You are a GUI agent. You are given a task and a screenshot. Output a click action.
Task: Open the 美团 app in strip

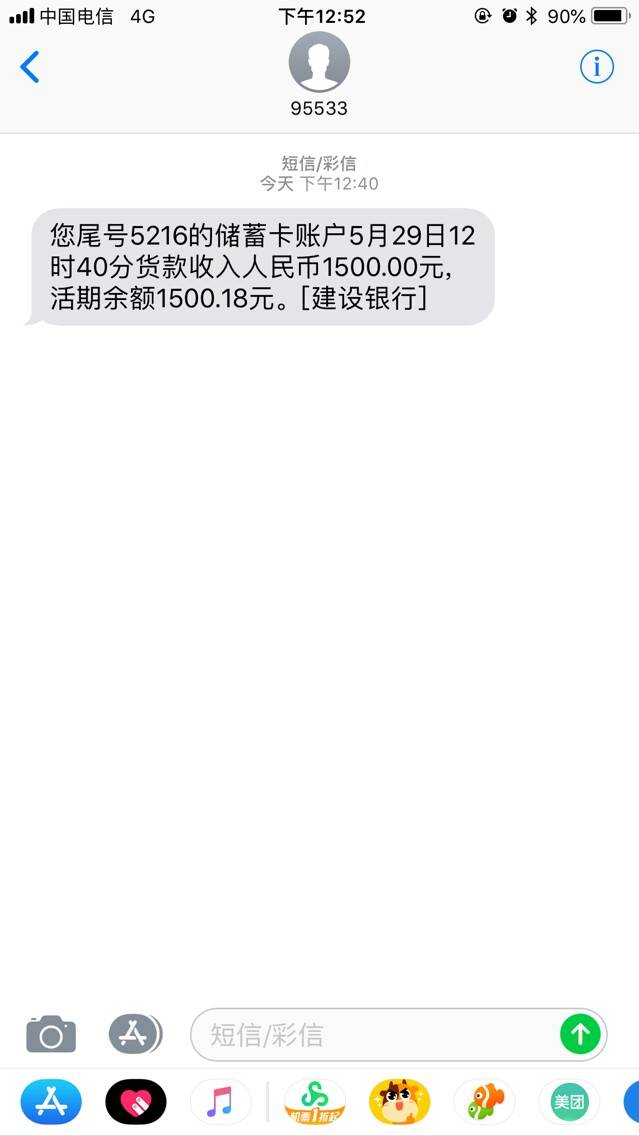coord(569,1102)
